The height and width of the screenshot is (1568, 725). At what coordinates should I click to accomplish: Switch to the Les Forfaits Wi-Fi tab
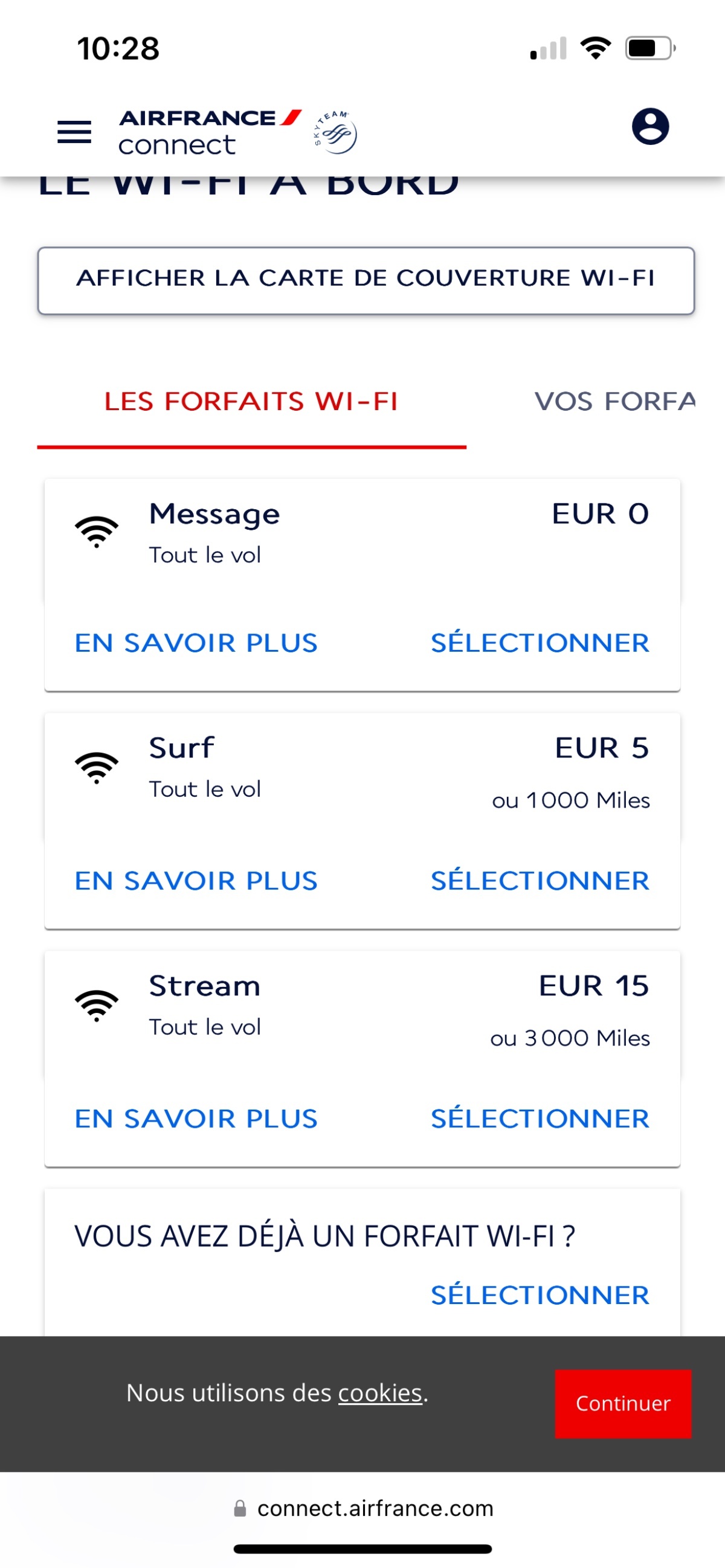(x=251, y=402)
